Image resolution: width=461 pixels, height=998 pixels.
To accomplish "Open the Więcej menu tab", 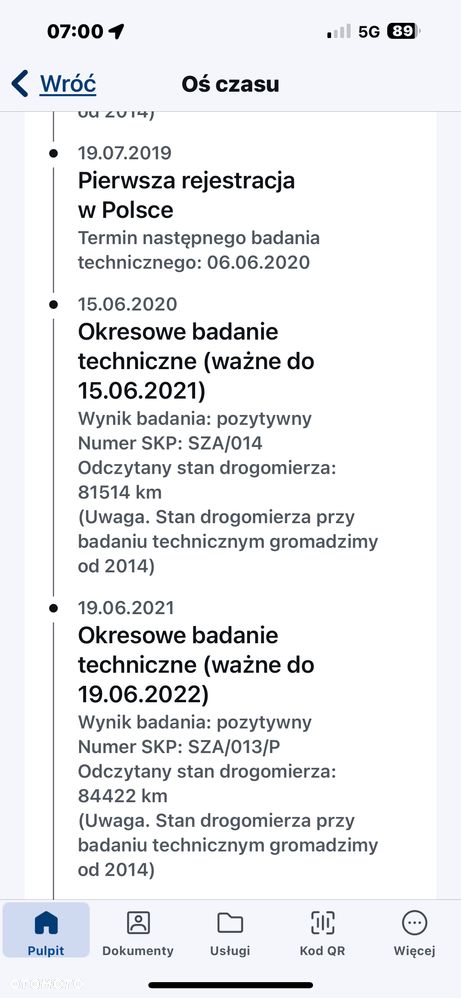I will pyautogui.click(x=414, y=932).
